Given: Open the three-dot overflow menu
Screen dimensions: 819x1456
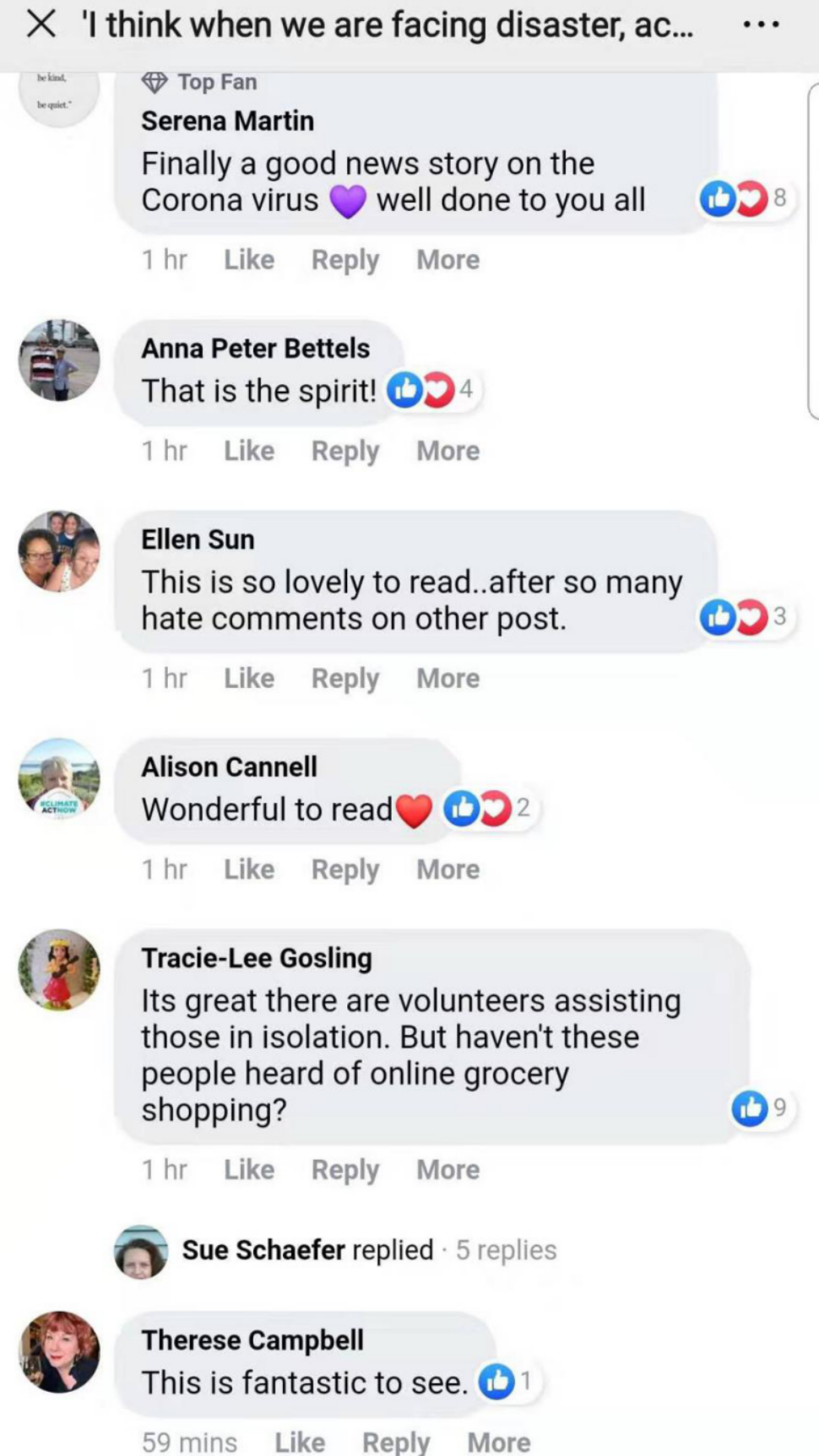Looking at the screenshot, I should pos(762,25).
